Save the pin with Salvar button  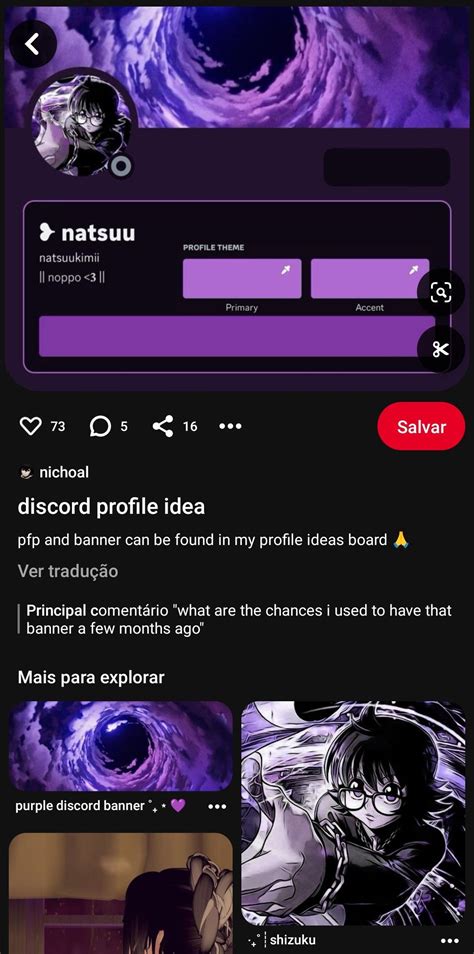click(x=421, y=427)
